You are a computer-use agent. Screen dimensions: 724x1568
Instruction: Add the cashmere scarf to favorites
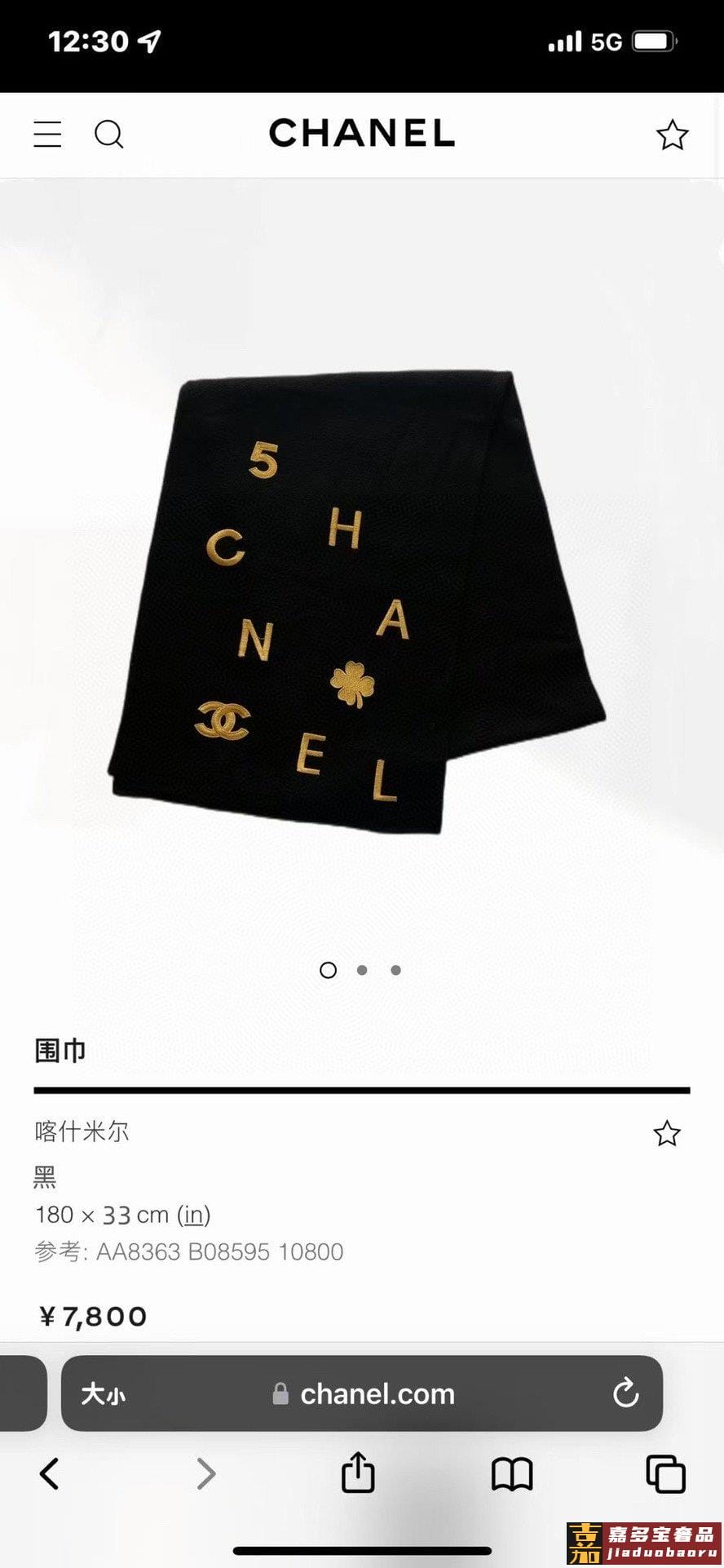pos(666,1133)
